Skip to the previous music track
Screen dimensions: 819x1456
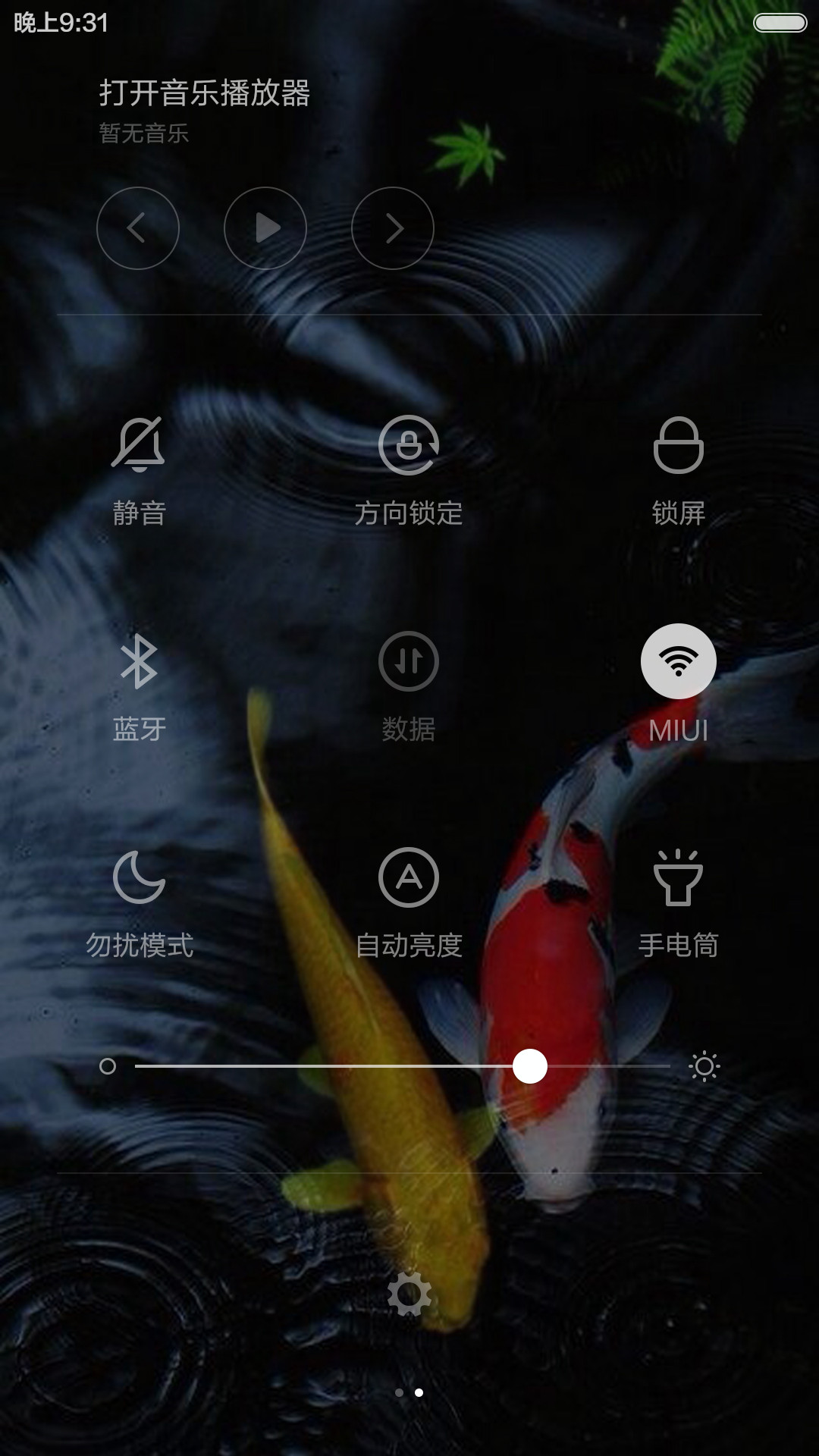(x=138, y=228)
